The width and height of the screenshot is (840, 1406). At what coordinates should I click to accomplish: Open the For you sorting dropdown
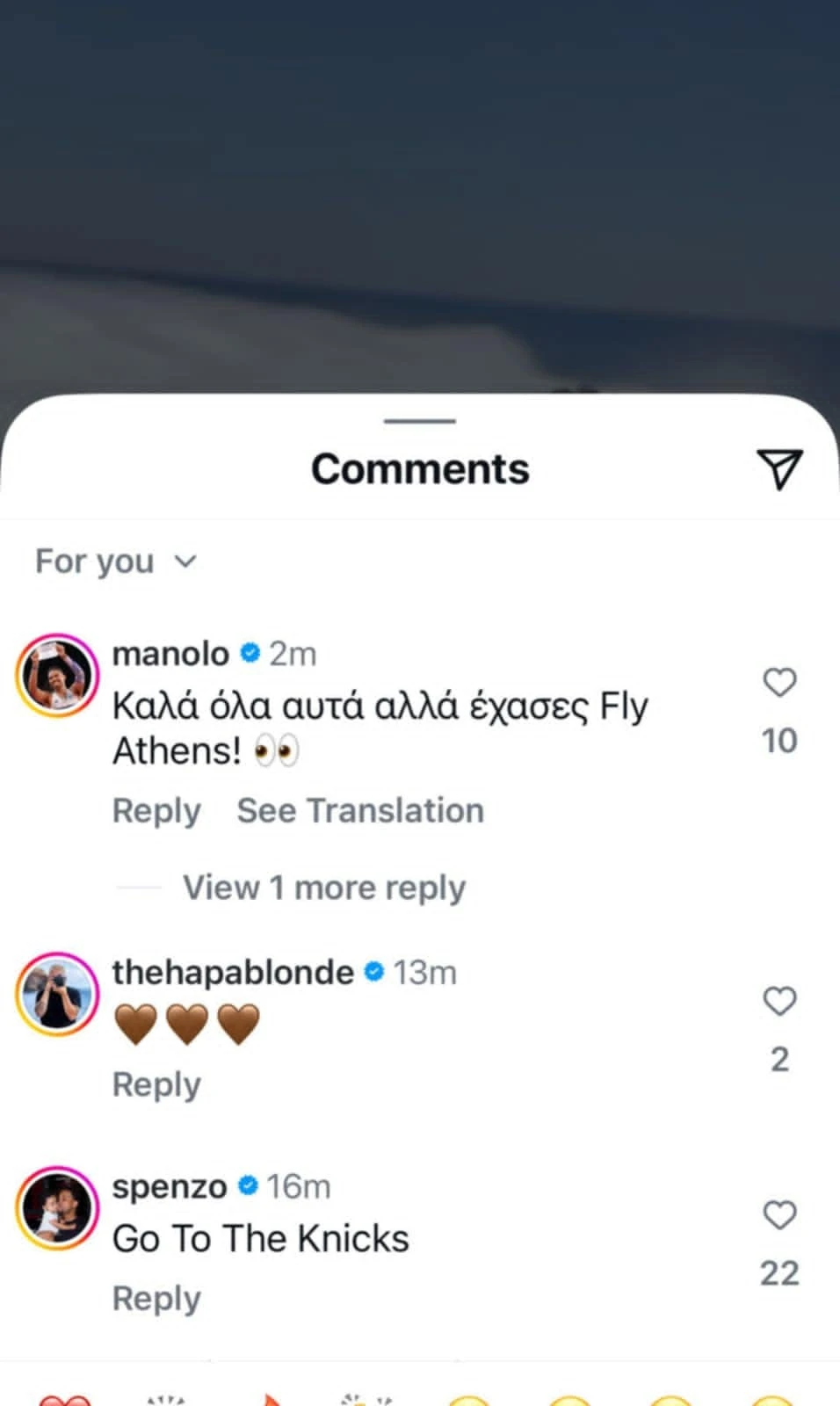tap(115, 561)
